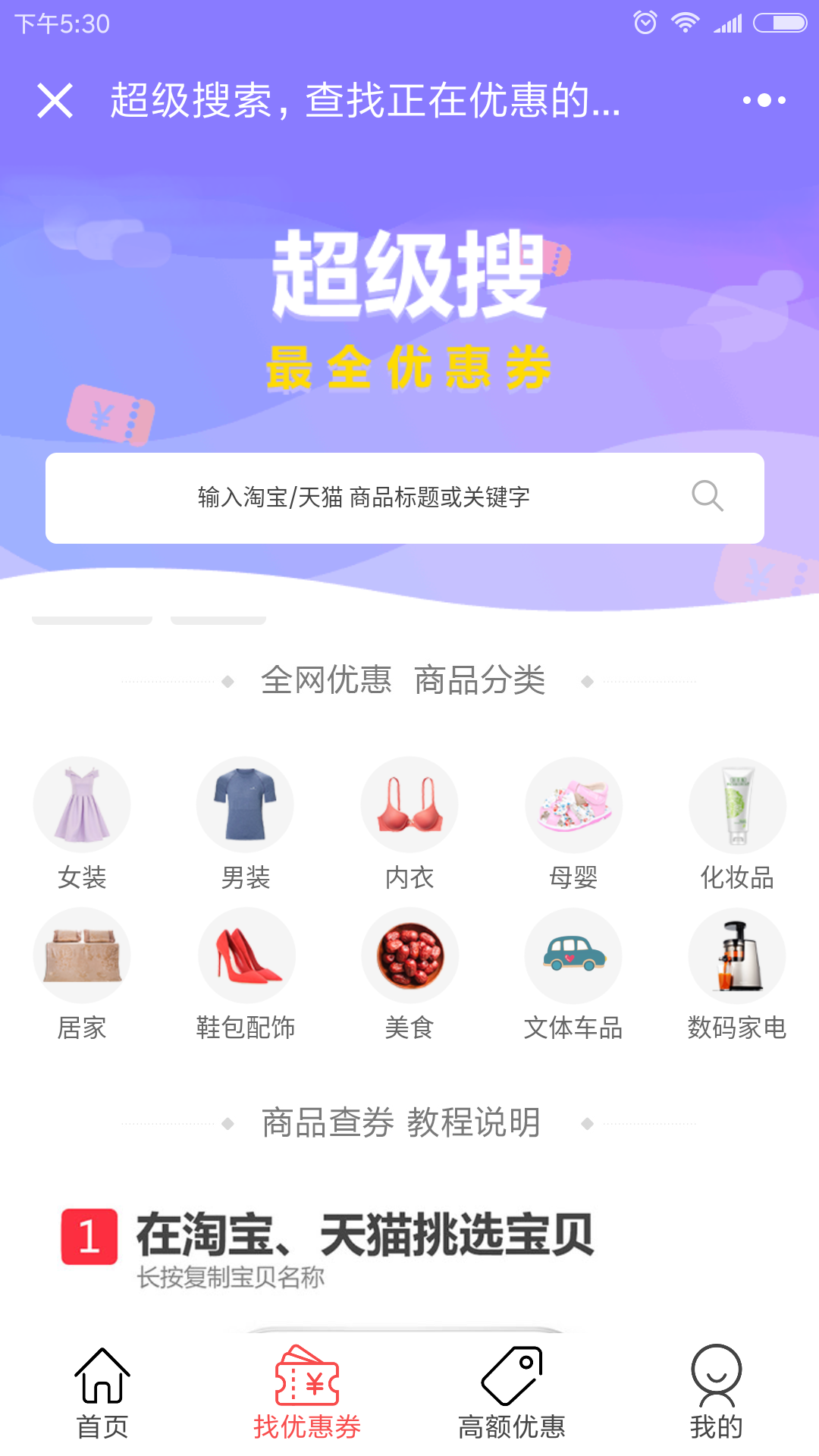819x1456 pixels.
Task: Open the three-dot more menu
Action: coord(764,100)
